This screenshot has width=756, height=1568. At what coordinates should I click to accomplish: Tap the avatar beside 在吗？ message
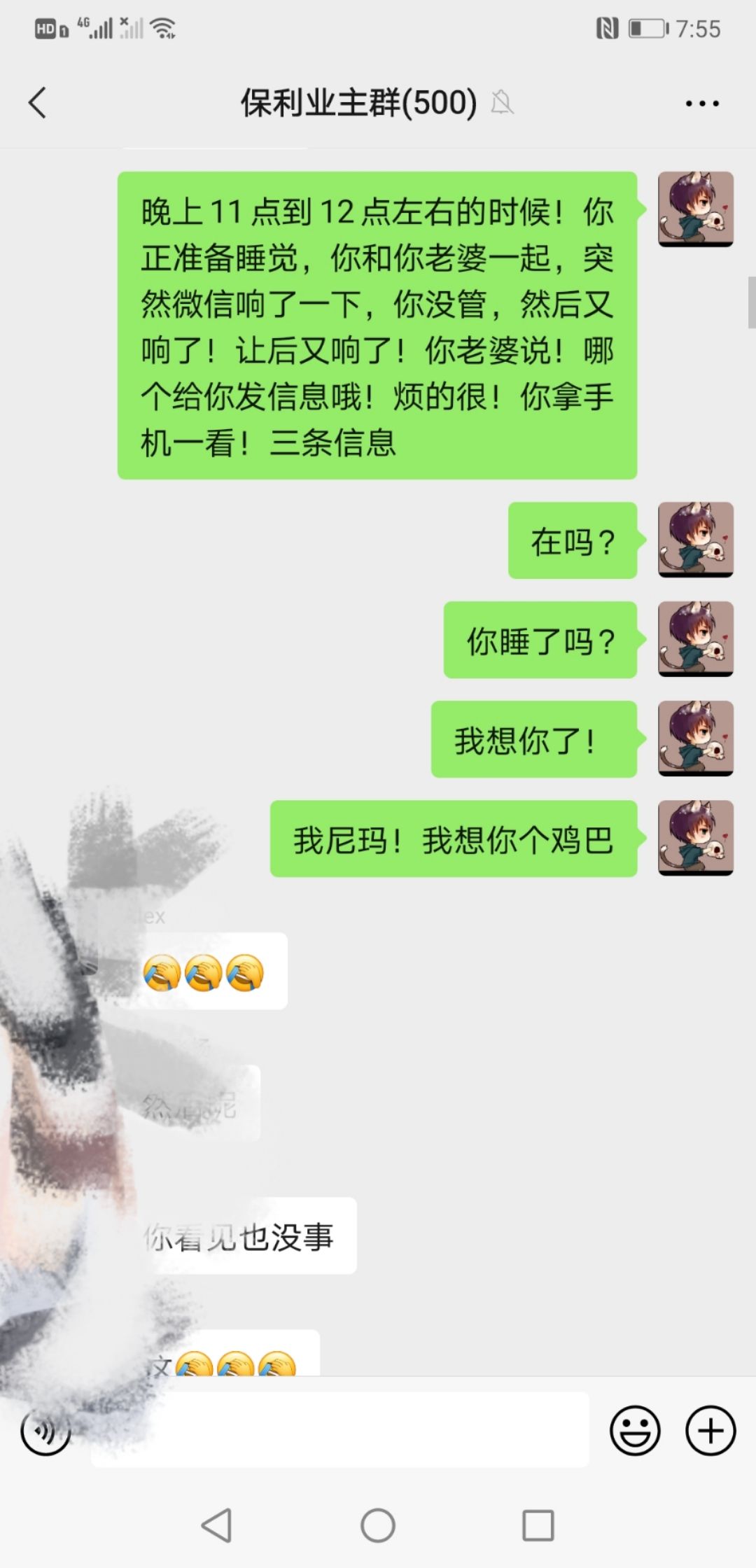coord(695,540)
